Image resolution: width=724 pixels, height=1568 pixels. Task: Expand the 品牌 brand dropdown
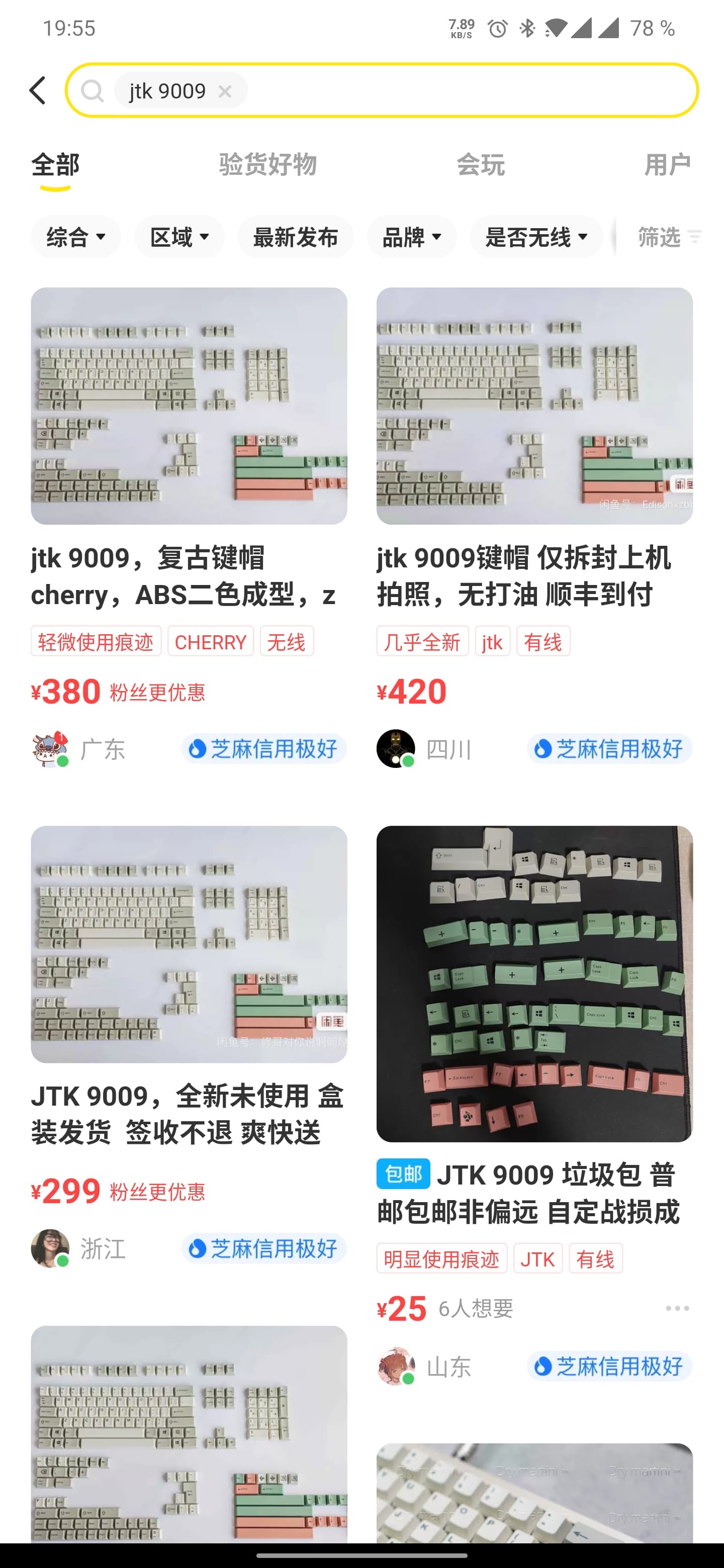(412, 237)
